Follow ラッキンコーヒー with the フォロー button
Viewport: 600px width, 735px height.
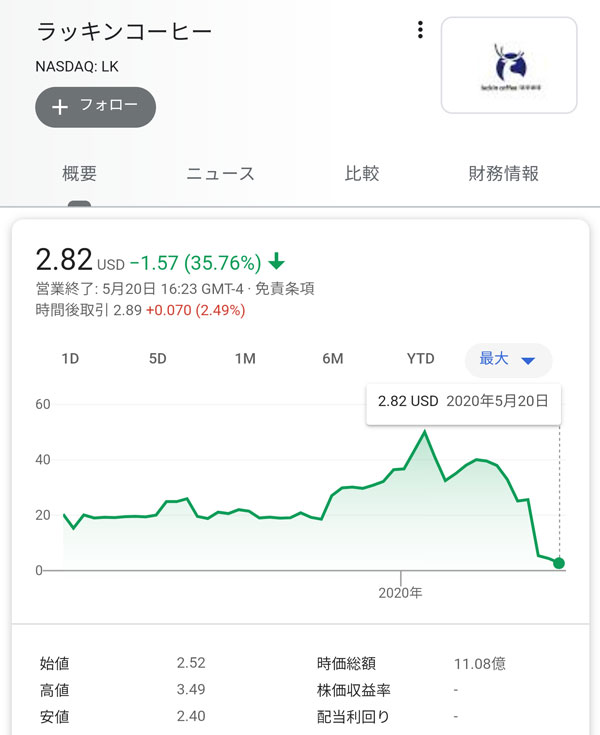(95, 107)
